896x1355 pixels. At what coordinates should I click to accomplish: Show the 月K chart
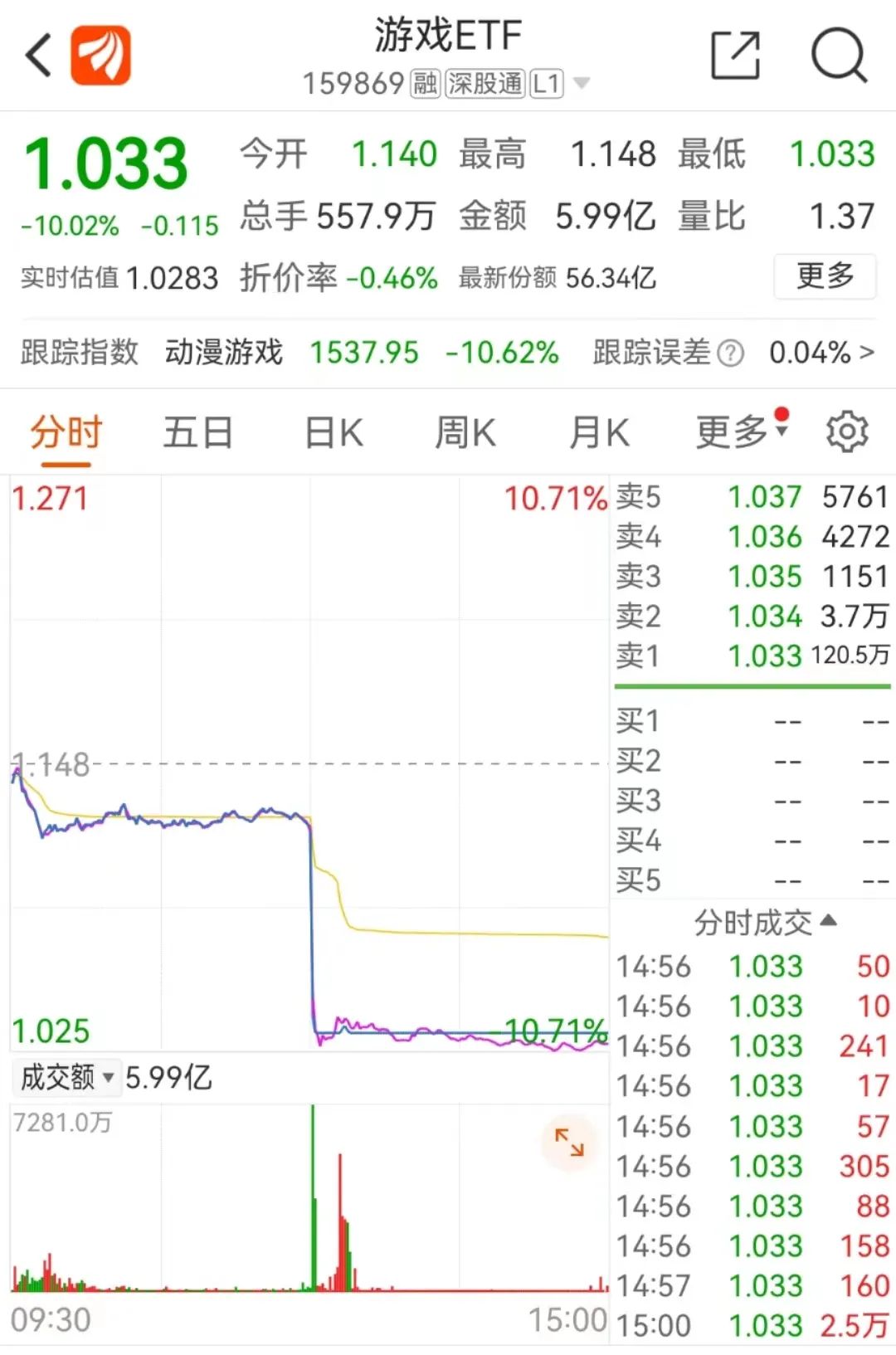599,433
